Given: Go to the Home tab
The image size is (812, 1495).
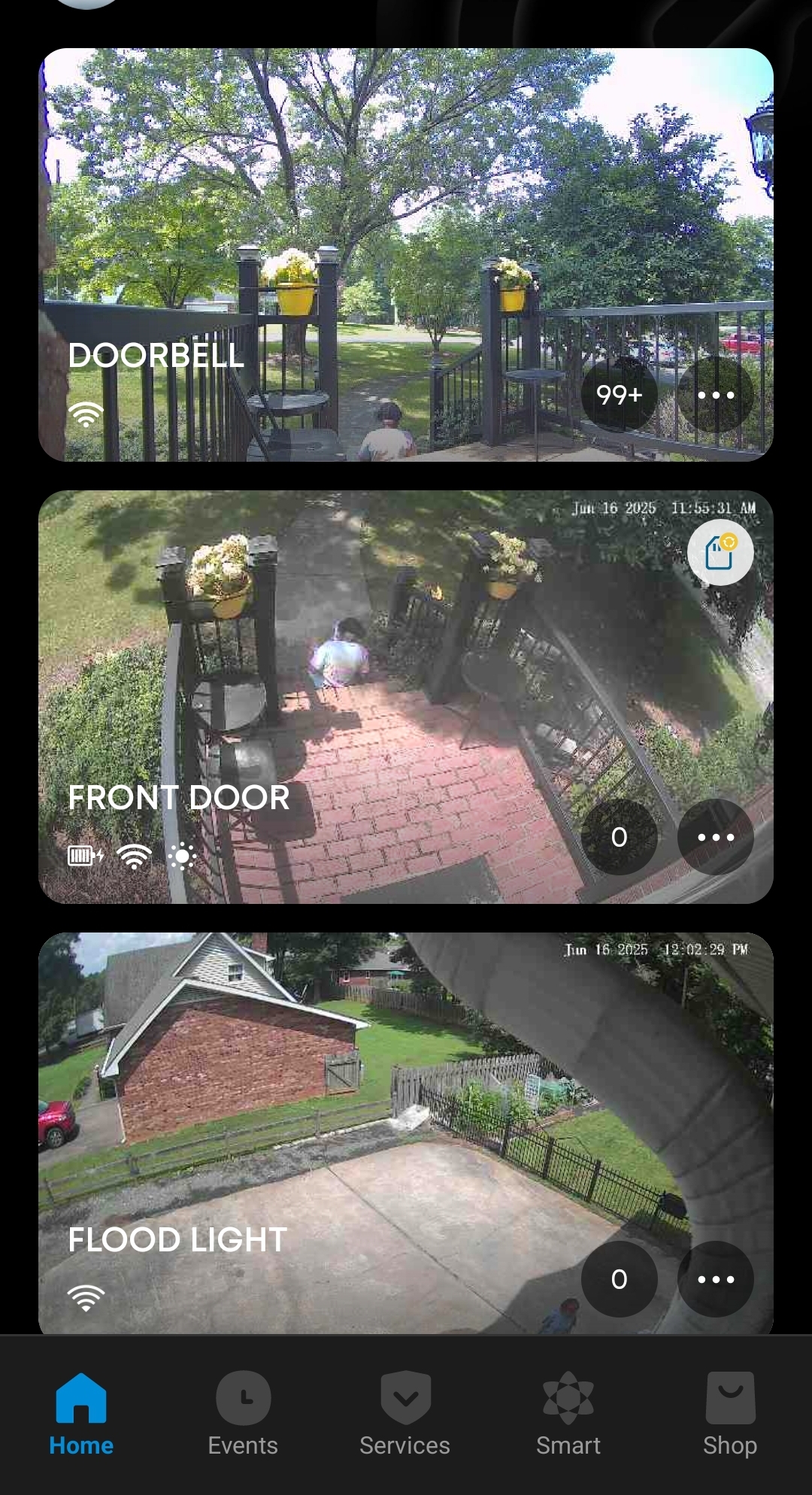Looking at the screenshot, I should tap(81, 1414).
